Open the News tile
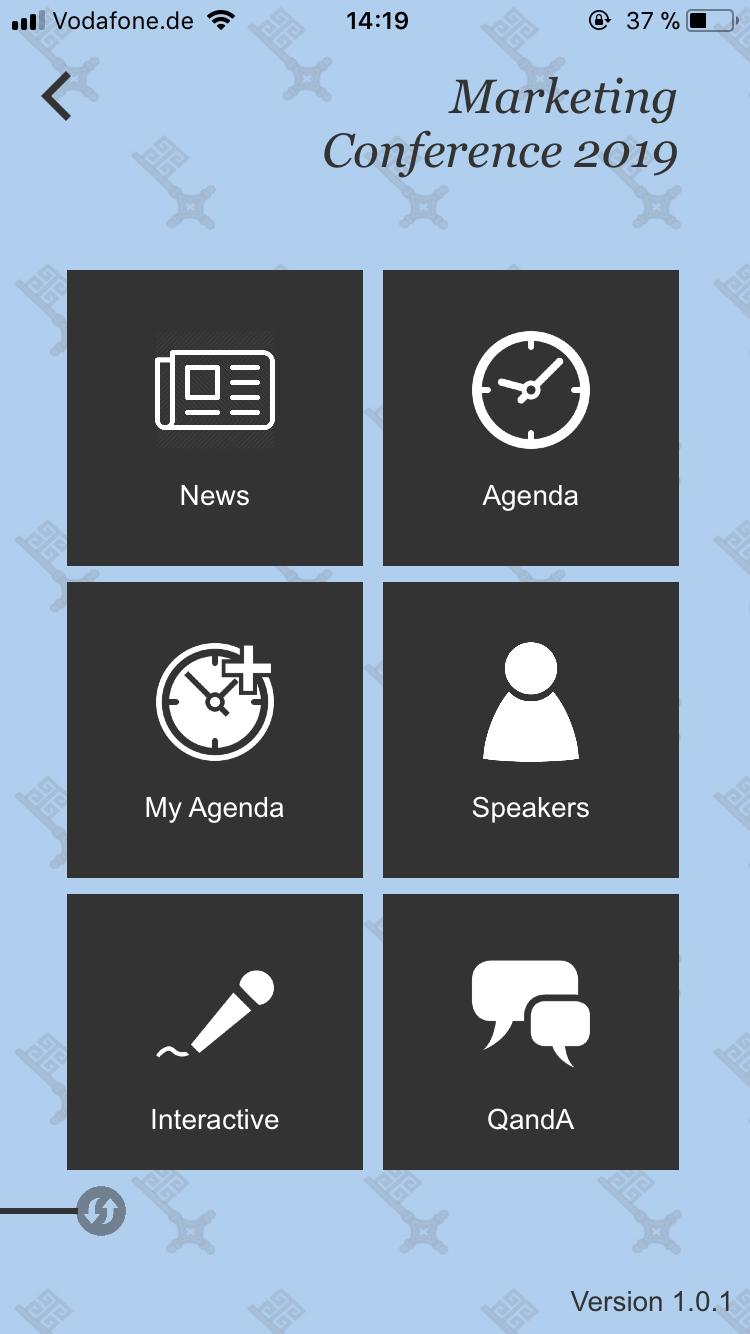750x1334 pixels. tap(215, 418)
